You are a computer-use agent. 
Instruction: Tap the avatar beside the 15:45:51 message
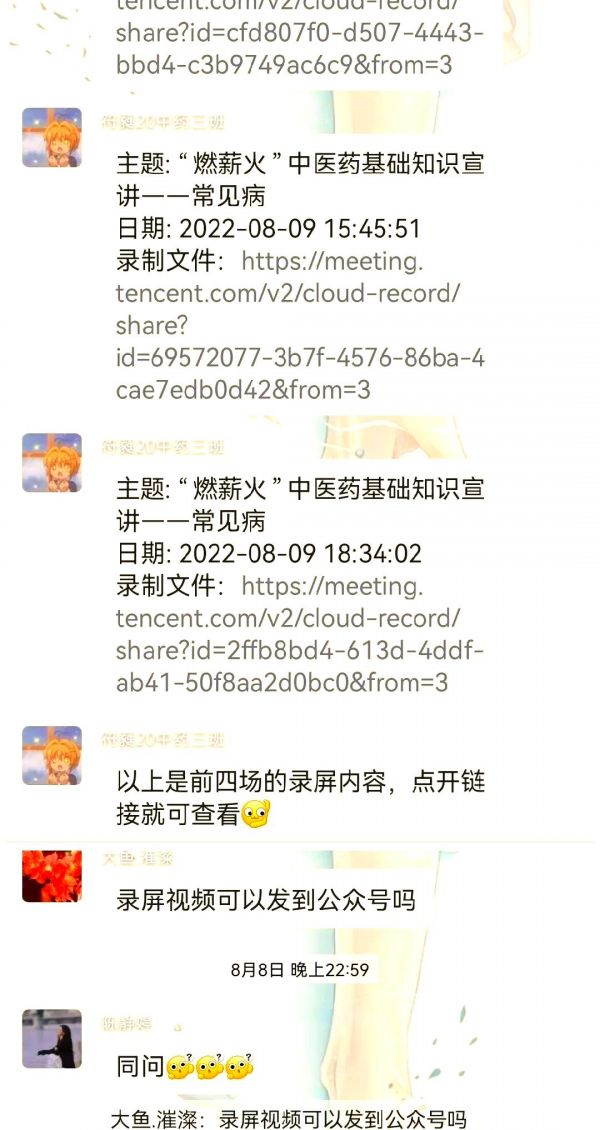coord(52,138)
